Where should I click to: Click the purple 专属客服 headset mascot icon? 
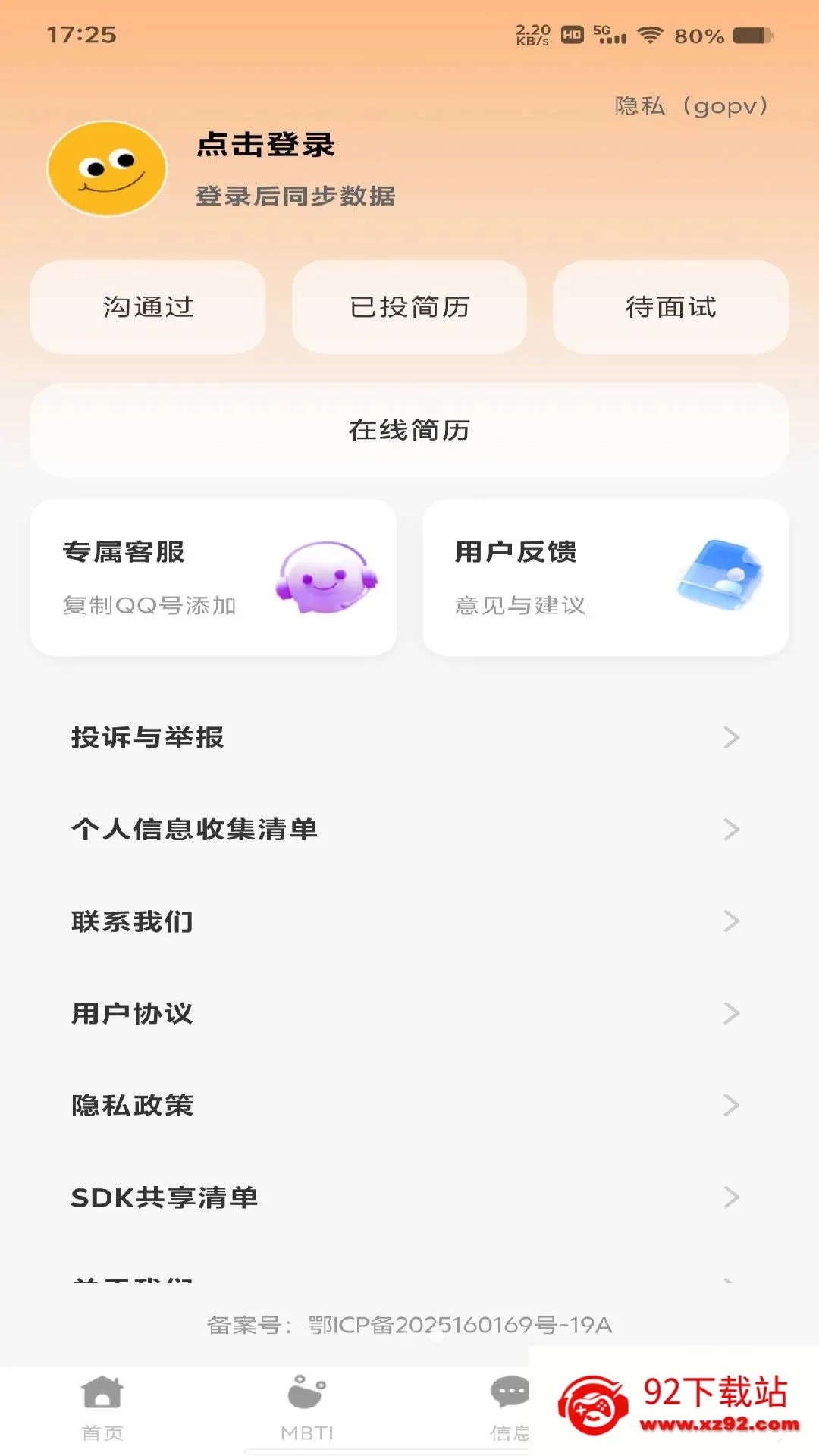[x=325, y=576]
